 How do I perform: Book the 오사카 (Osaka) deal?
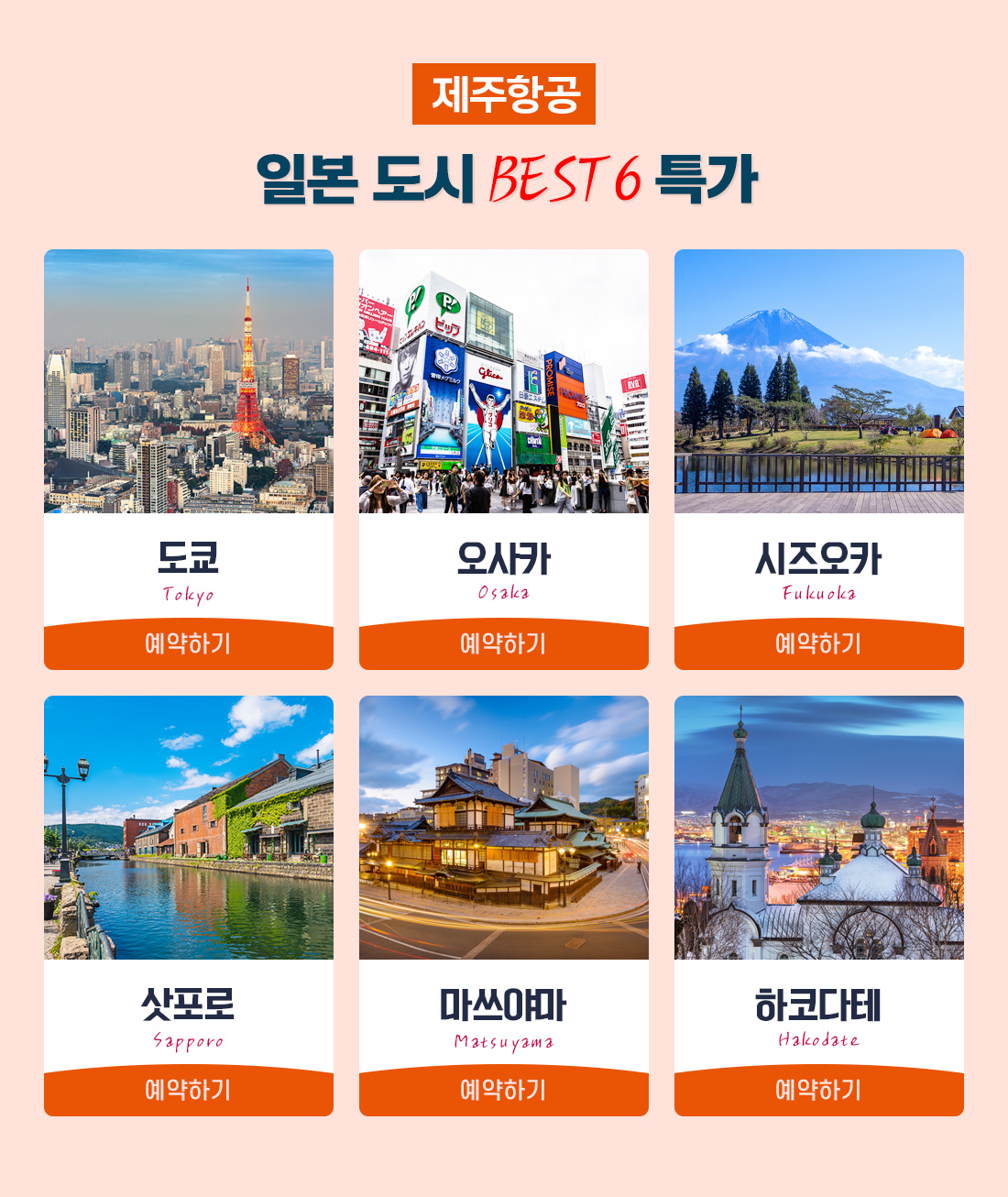coord(503,644)
